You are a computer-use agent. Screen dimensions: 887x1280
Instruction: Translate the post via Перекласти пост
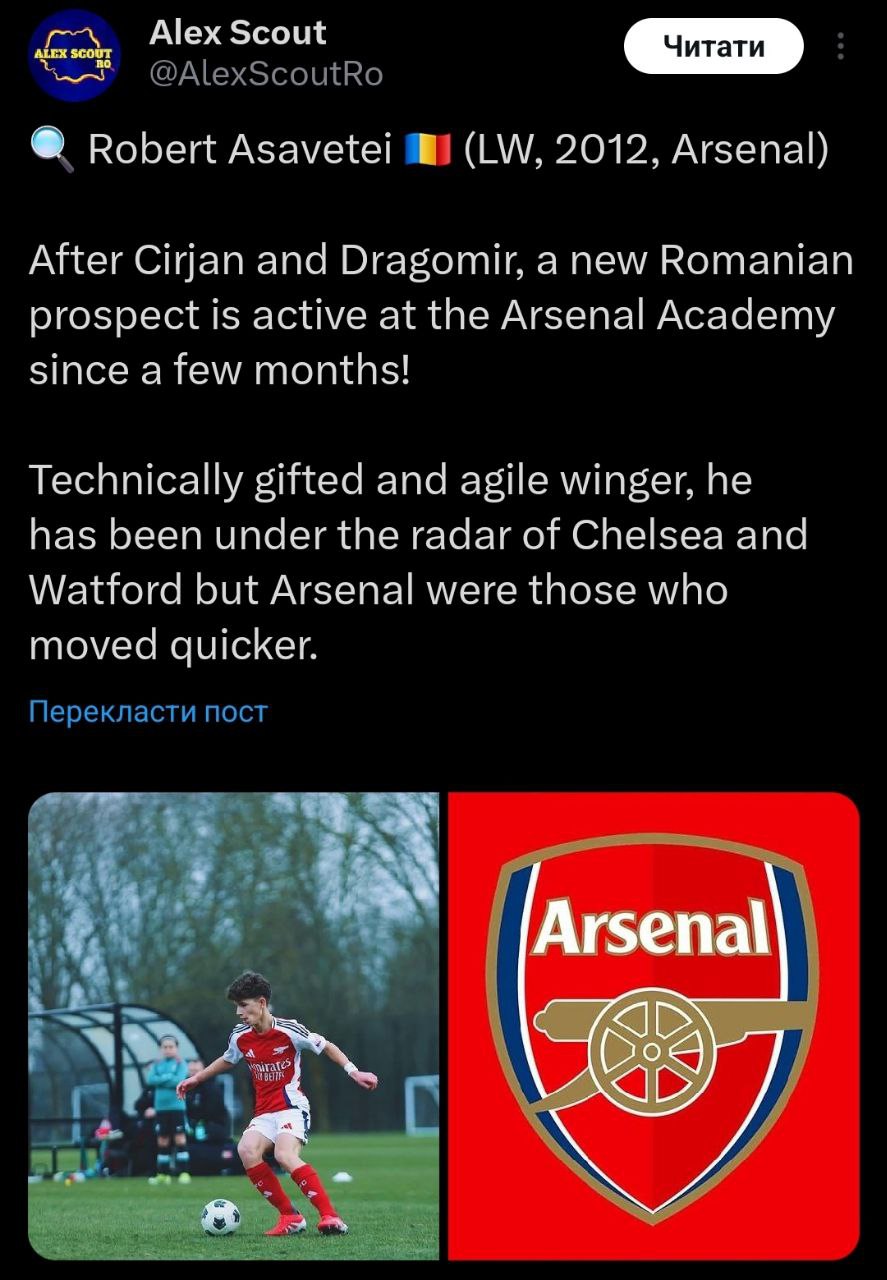click(x=148, y=712)
